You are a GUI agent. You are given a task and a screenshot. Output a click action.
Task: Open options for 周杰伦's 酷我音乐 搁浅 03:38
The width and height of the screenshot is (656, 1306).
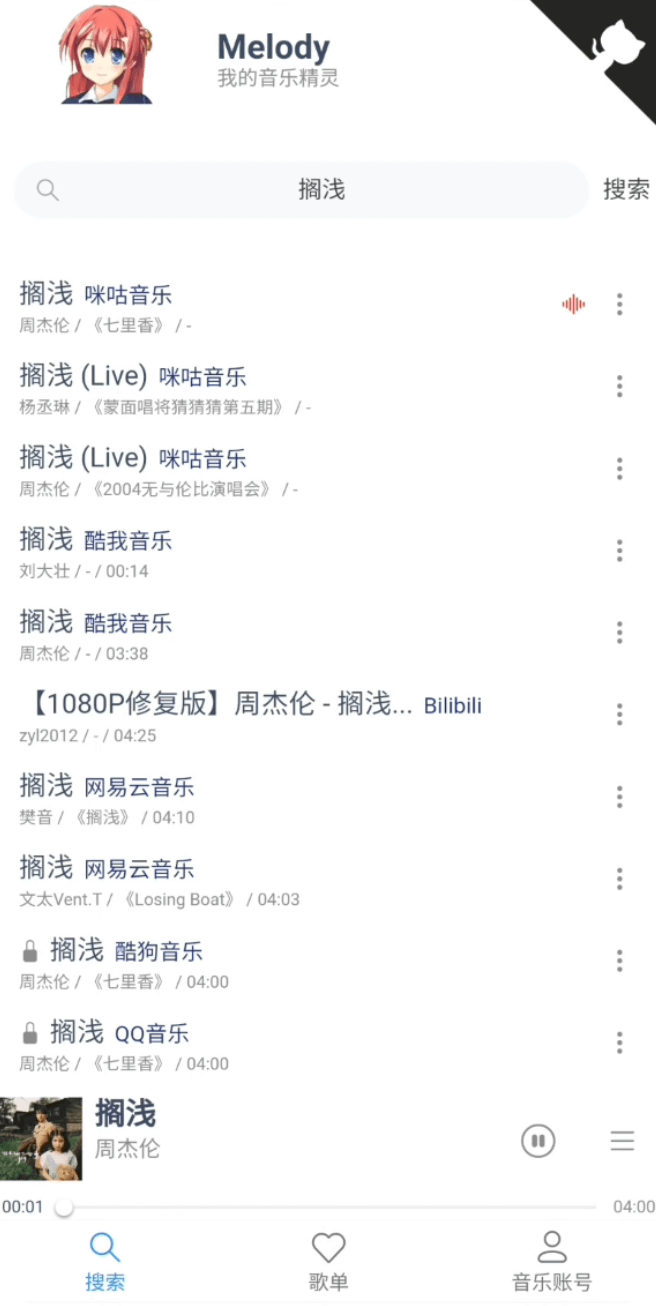pyautogui.click(x=620, y=632)
